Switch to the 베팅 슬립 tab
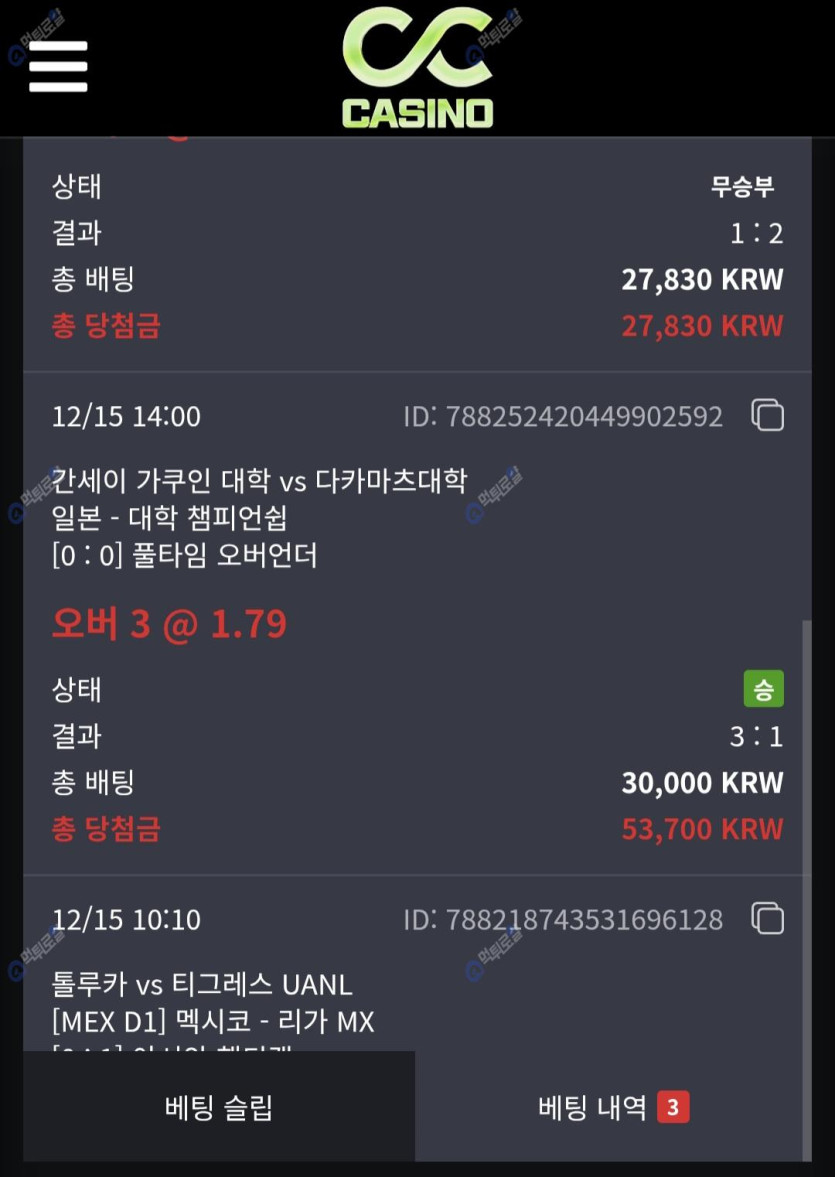 point(219,1107)
